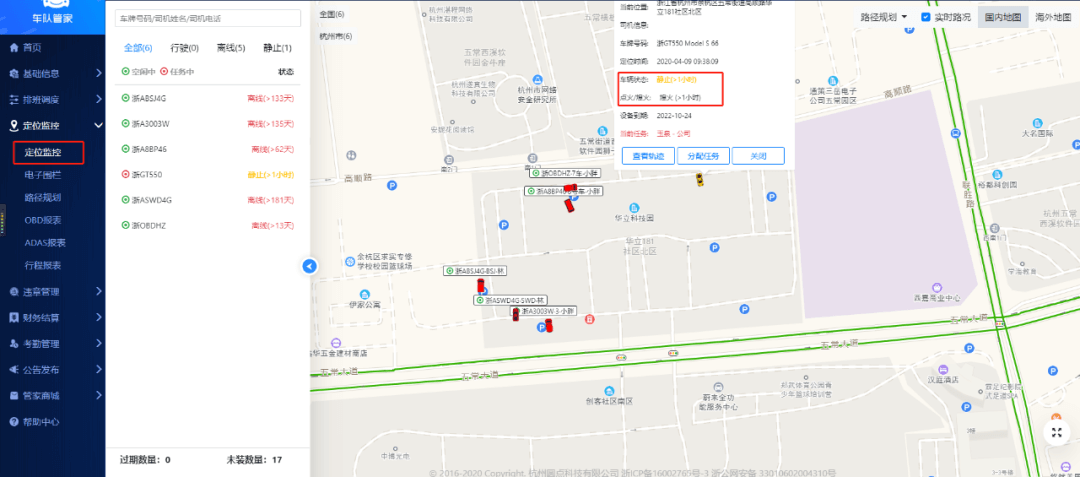Image resolution: width=1080 pixels, height=477 pixels.
Task: Collapse the vehicle list panel arrow
Action: (309, 266)
